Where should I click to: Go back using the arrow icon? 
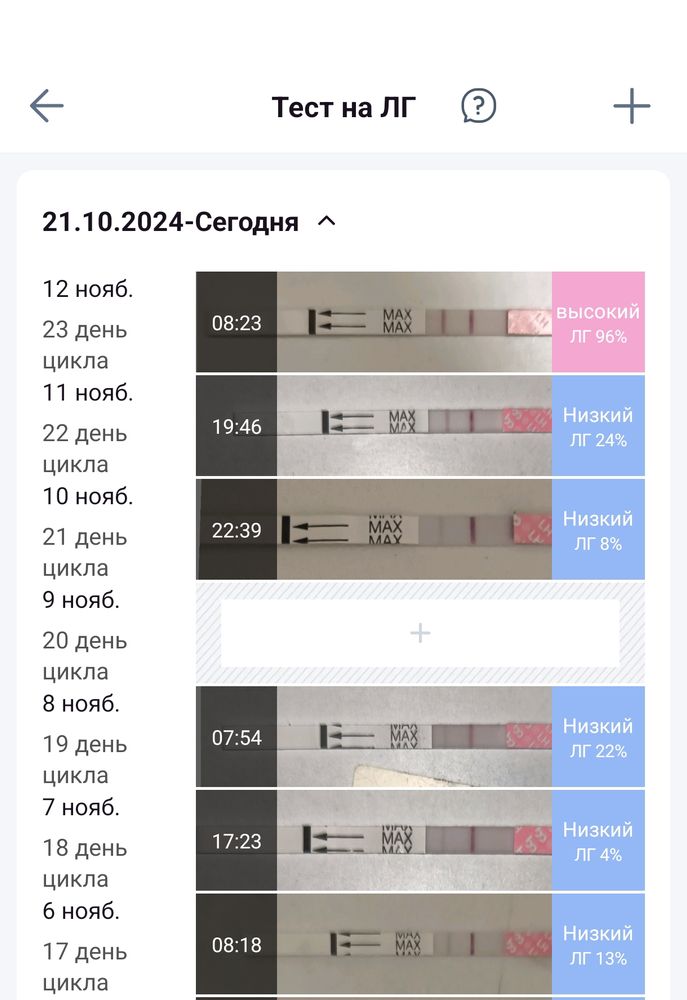pyautogui.click(x=46, y=105)
